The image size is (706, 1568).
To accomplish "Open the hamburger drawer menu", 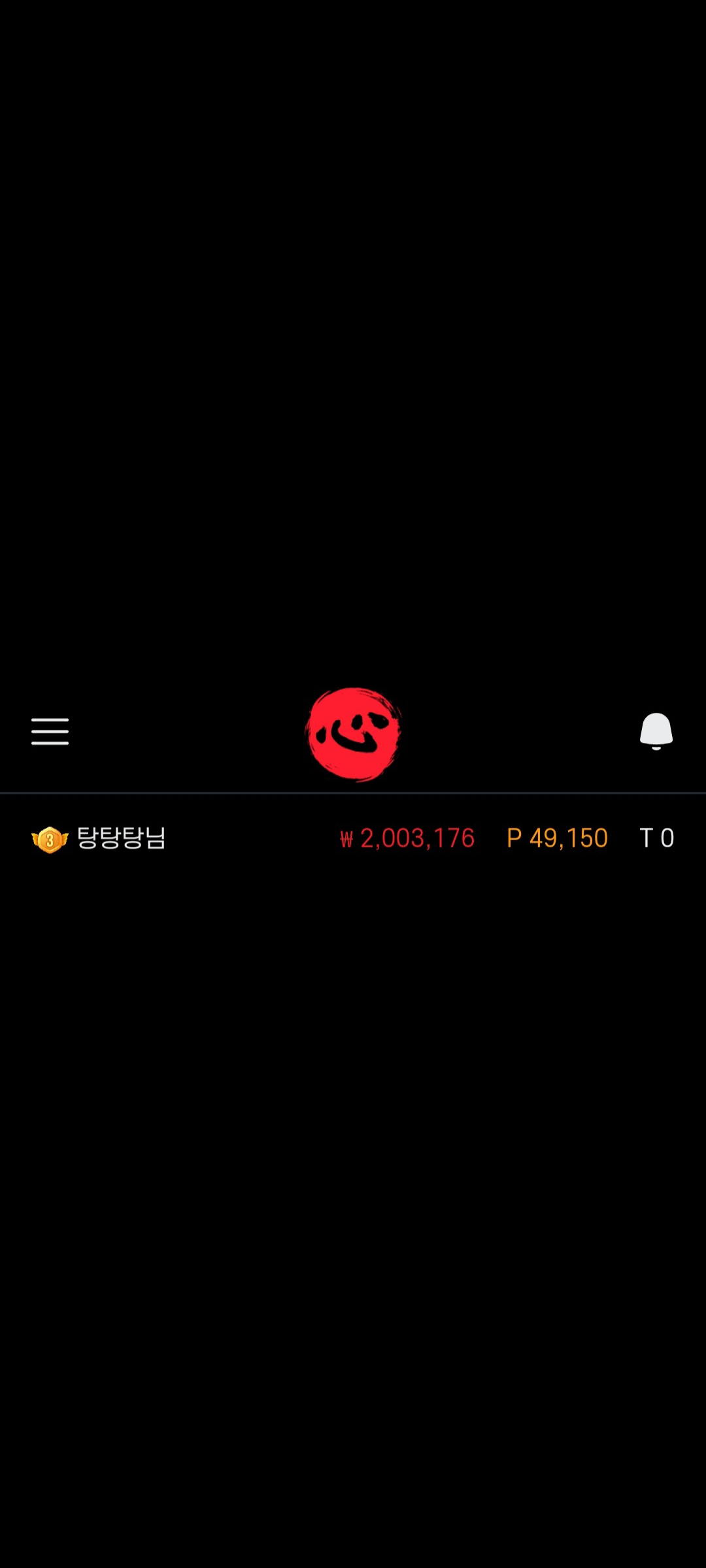I will [50, 731].
